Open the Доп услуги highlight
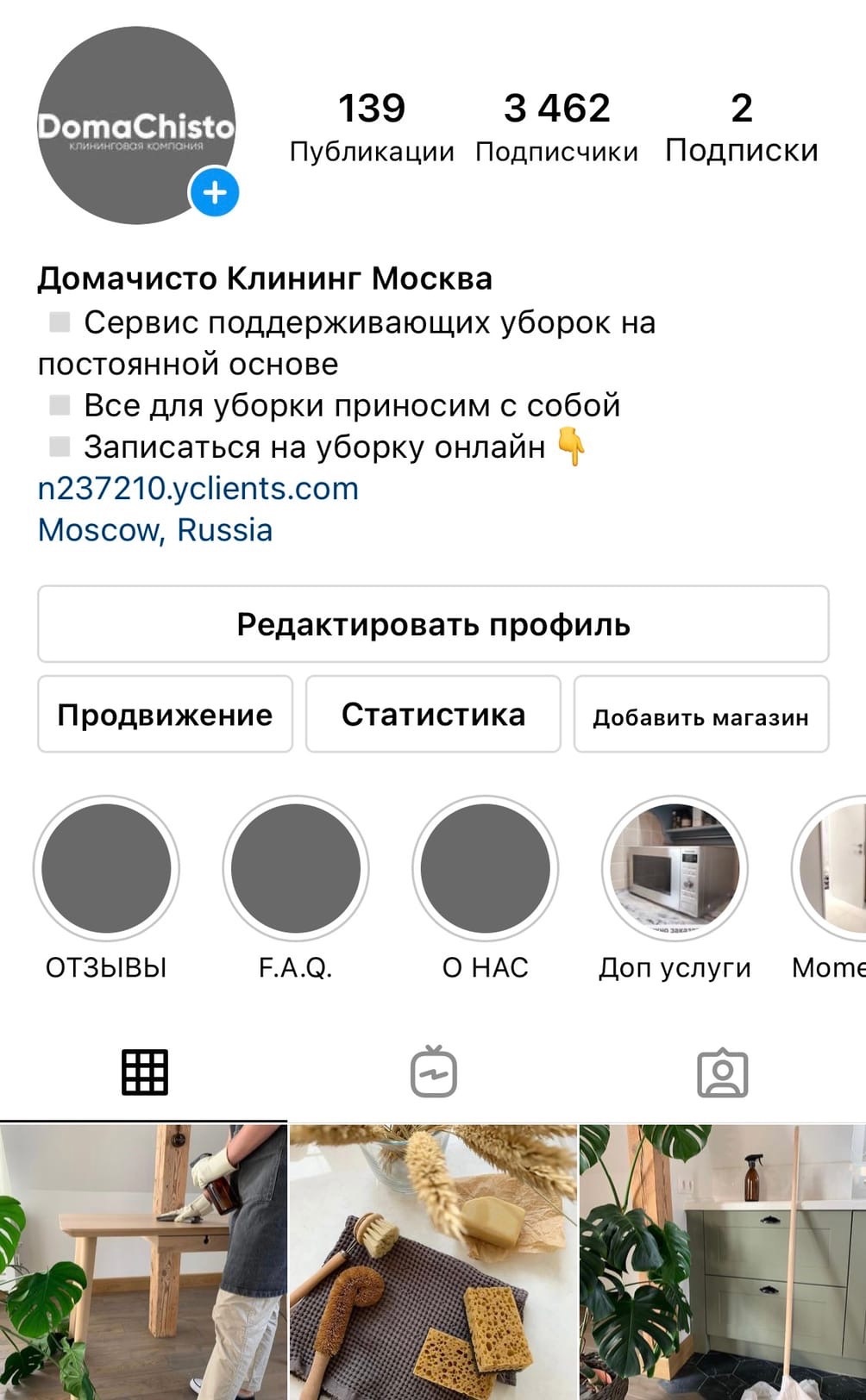 click(x=675, y=869)
